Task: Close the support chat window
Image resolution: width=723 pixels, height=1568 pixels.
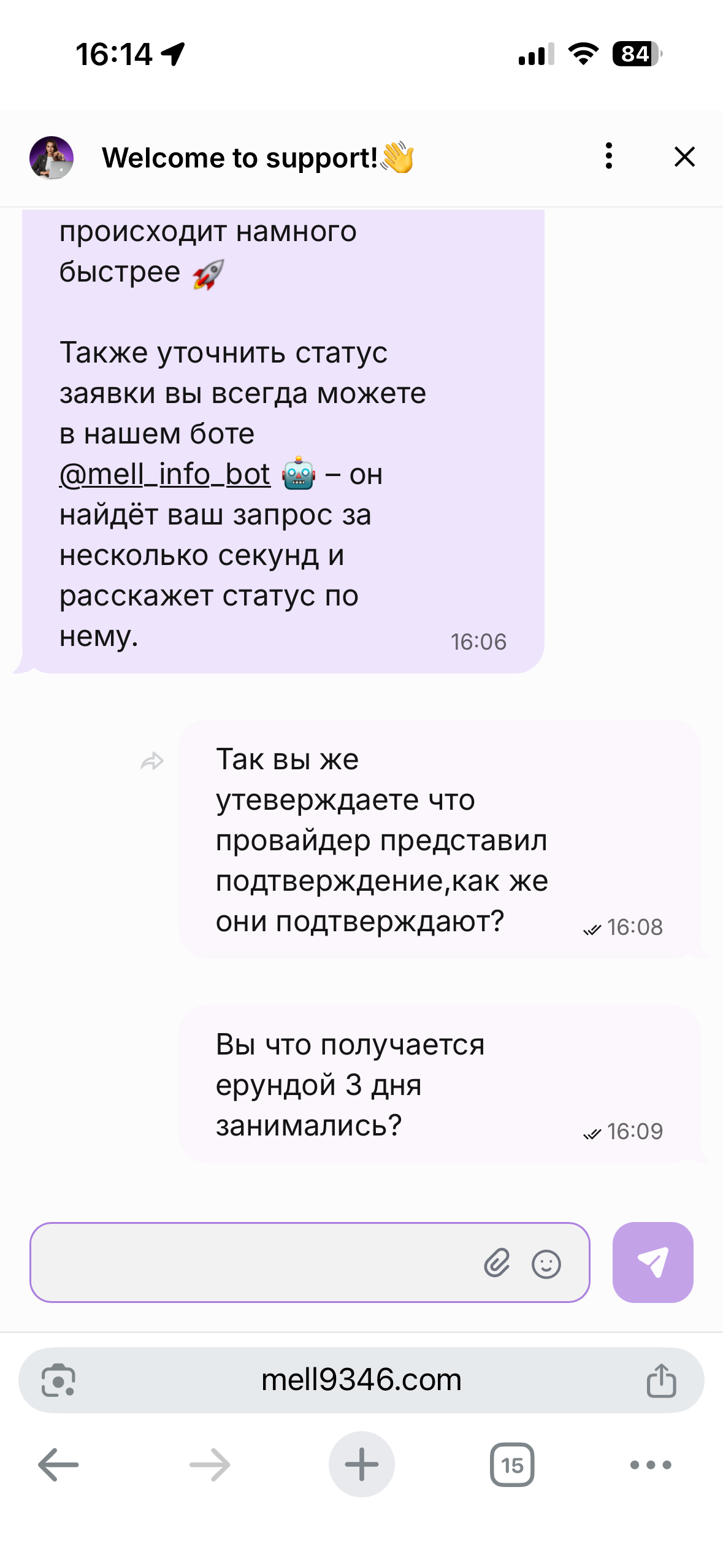Action: click(x=684, y=157)
